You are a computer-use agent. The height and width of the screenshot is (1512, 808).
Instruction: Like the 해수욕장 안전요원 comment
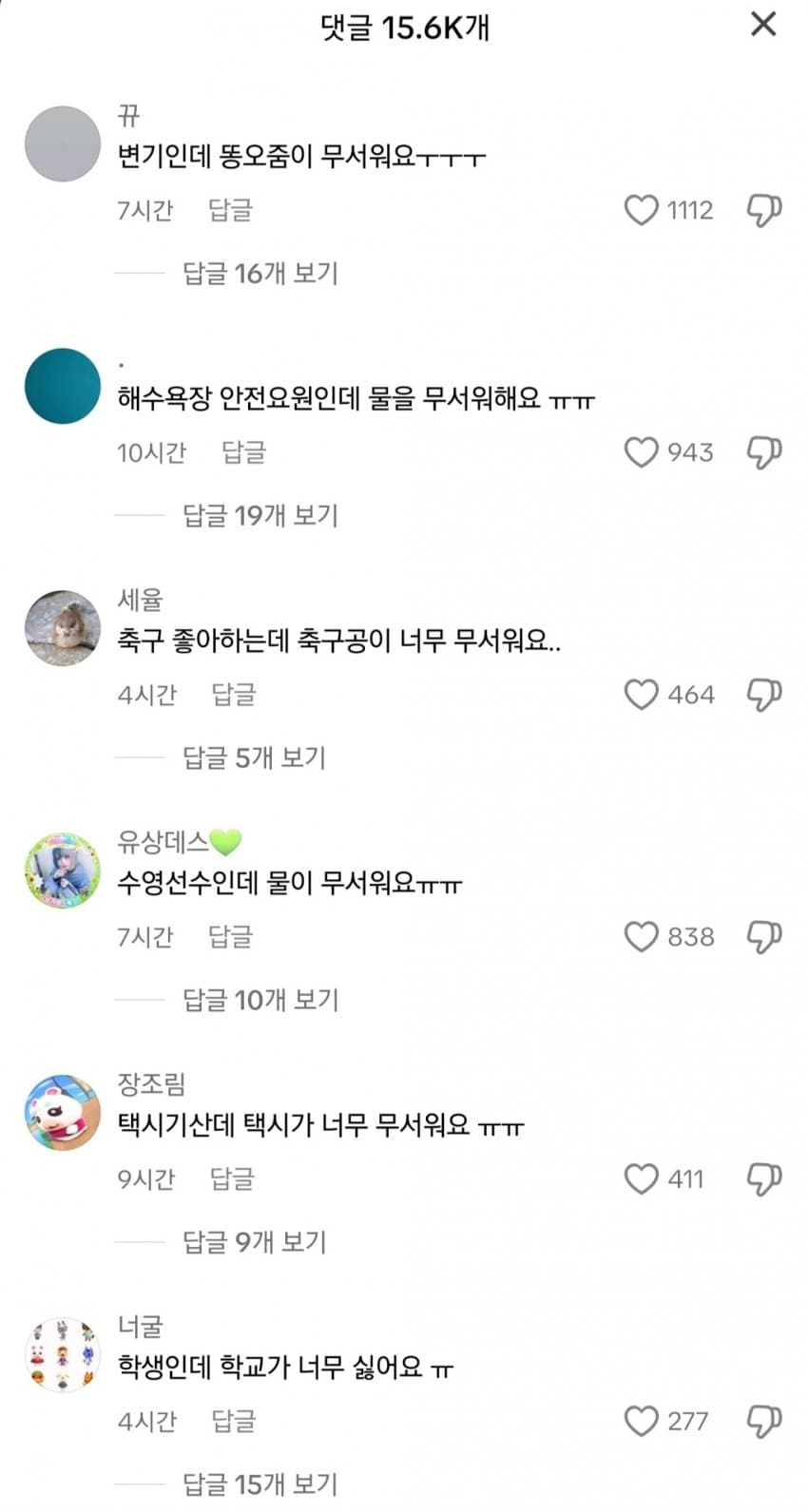tap(641, 452)
